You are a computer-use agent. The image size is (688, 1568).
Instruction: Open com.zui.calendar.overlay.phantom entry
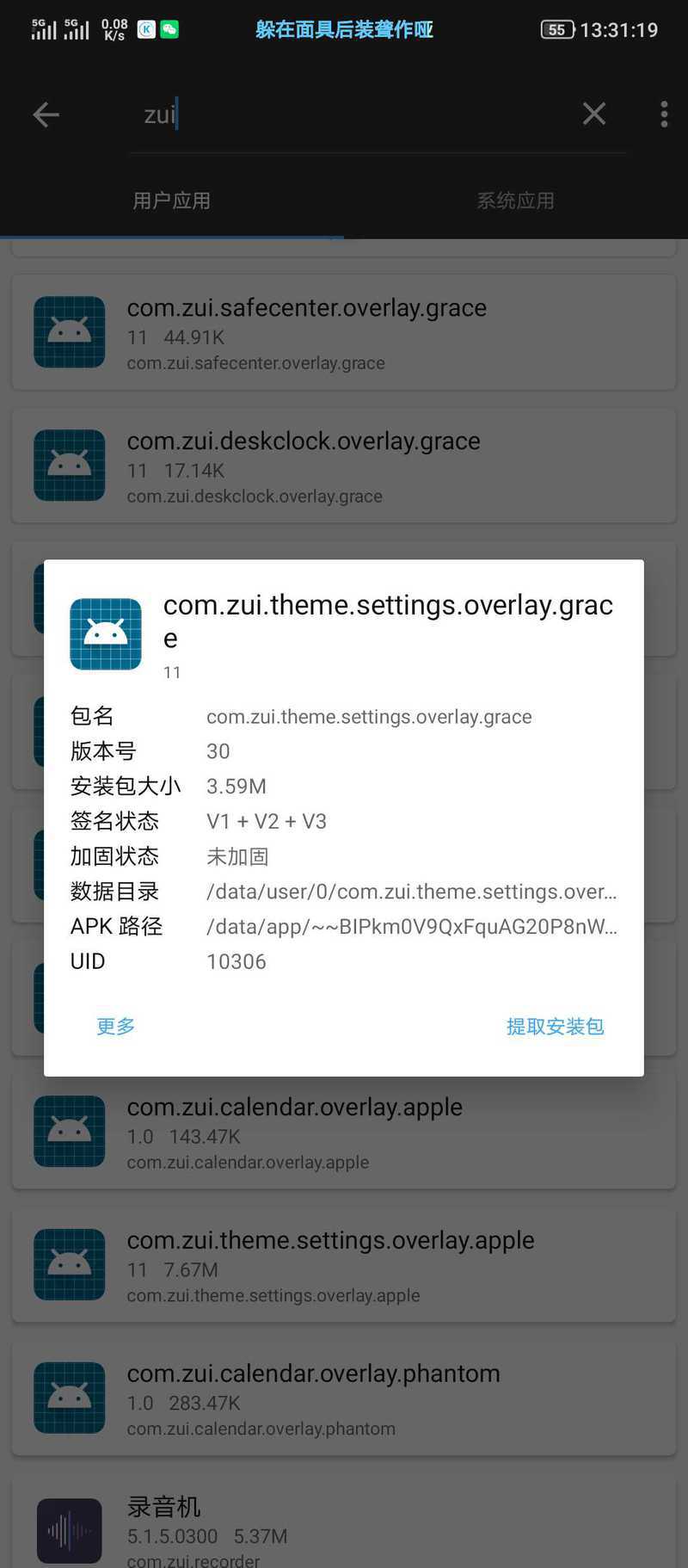(344, 1398)
